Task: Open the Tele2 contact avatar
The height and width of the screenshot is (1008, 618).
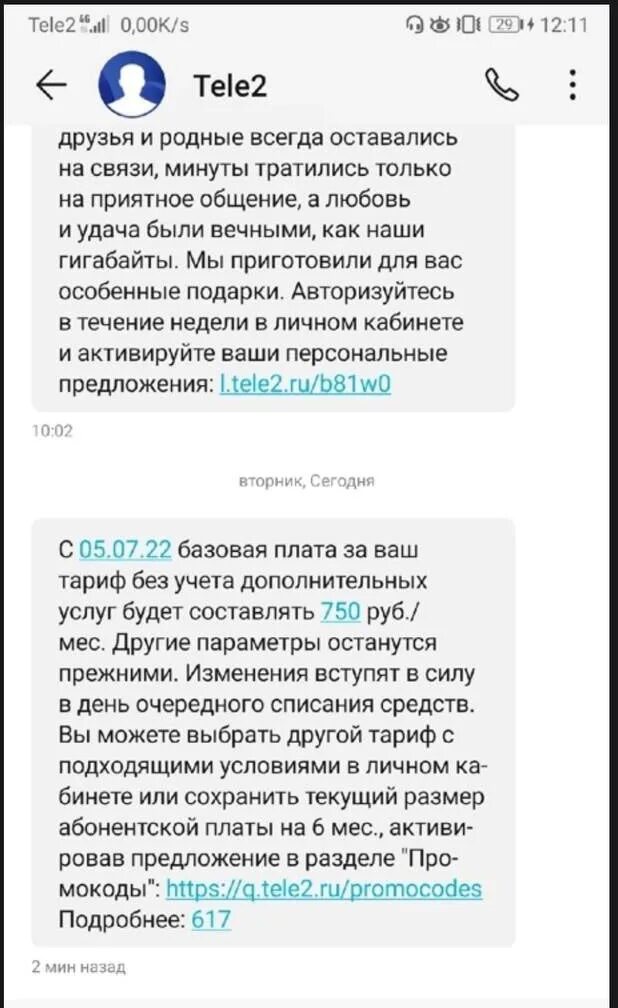Action: pos(132,84)
